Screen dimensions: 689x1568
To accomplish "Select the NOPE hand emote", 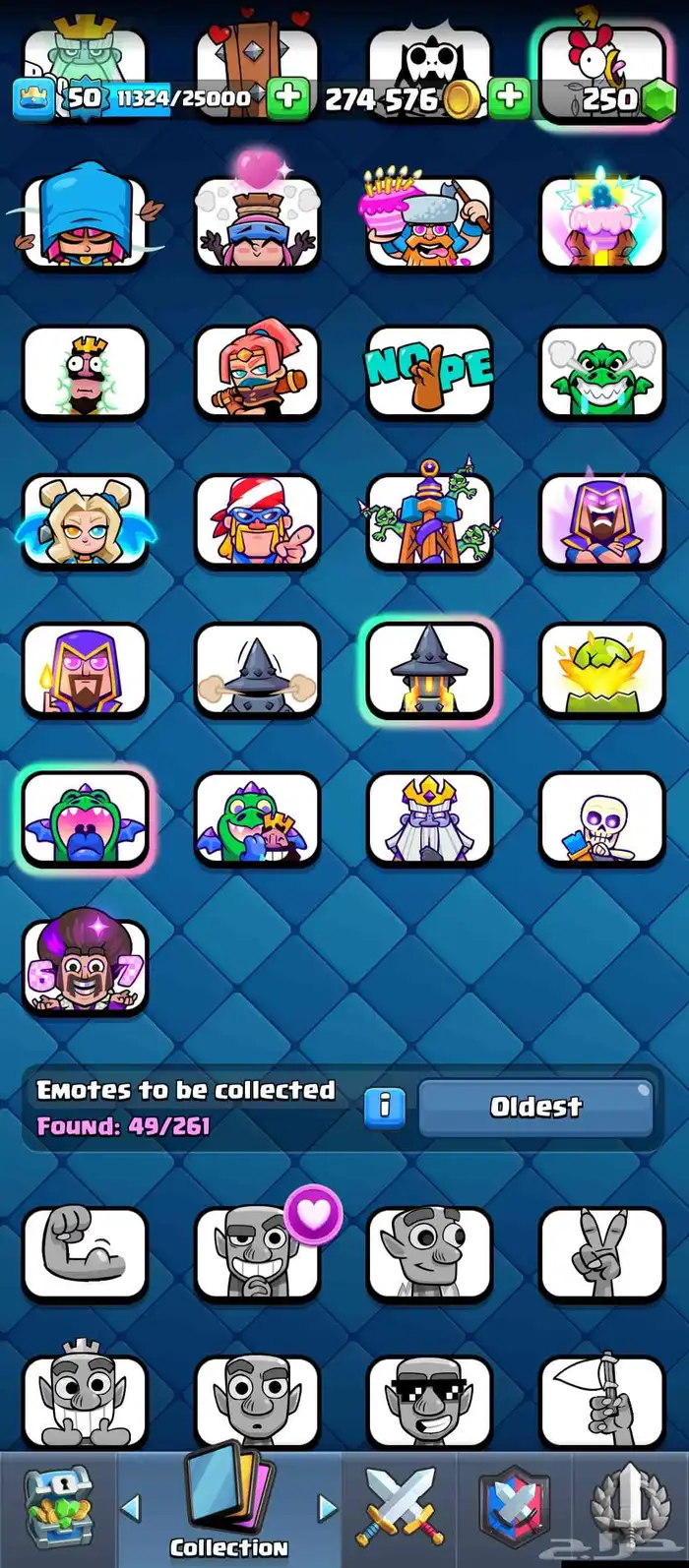I will pyautogui.click(x=429, y=372).
